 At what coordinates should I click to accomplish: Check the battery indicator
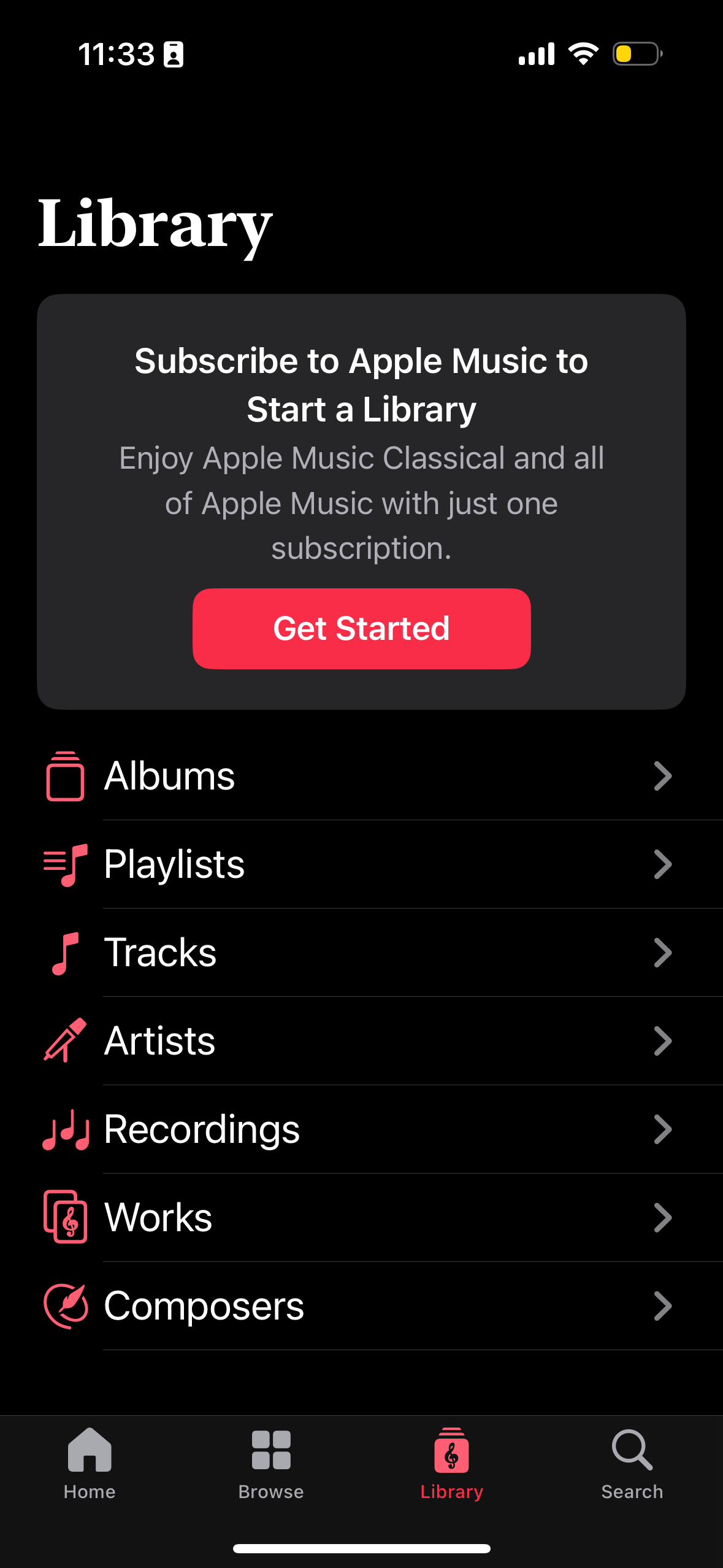[637, 54]
